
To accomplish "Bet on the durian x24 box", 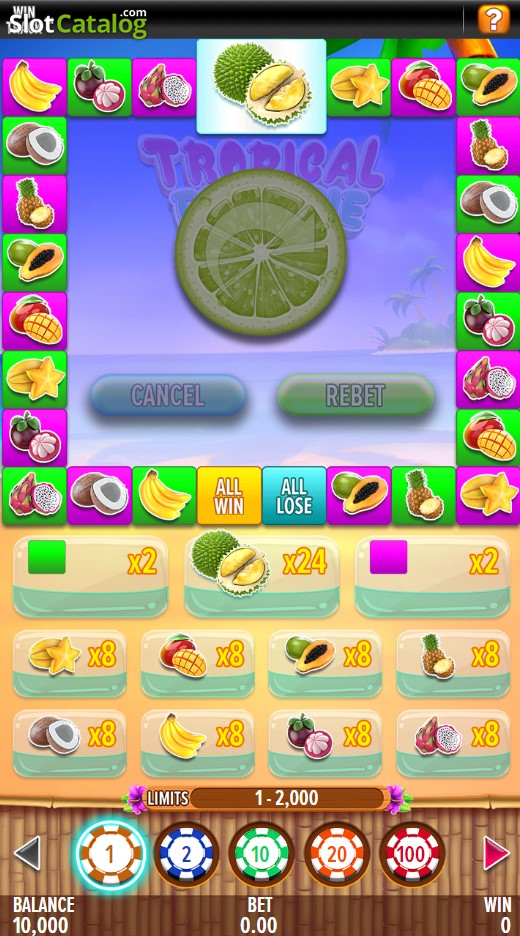I will 261,576.
